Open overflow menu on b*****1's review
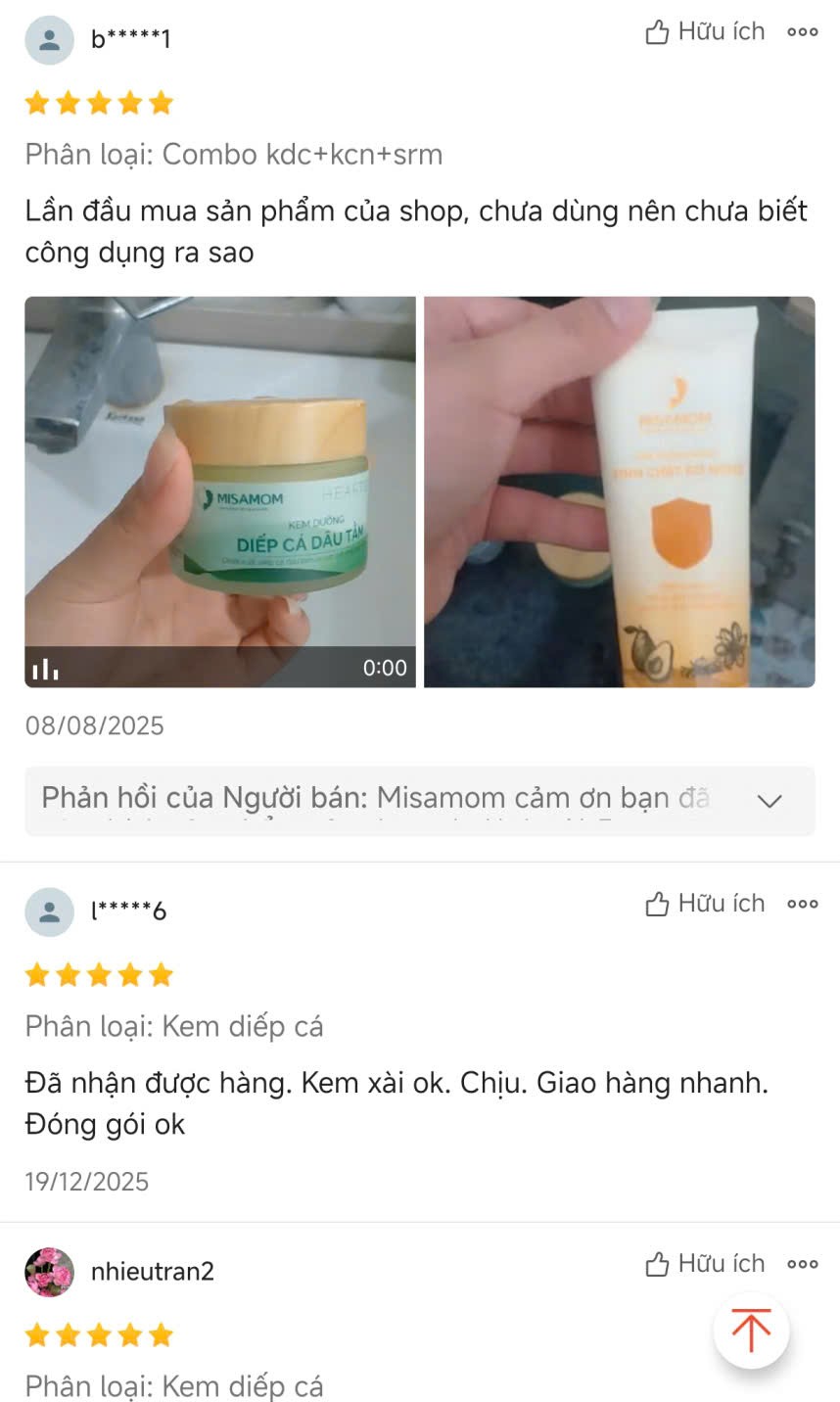This screenshot has width=840, height=1402. 802,32
